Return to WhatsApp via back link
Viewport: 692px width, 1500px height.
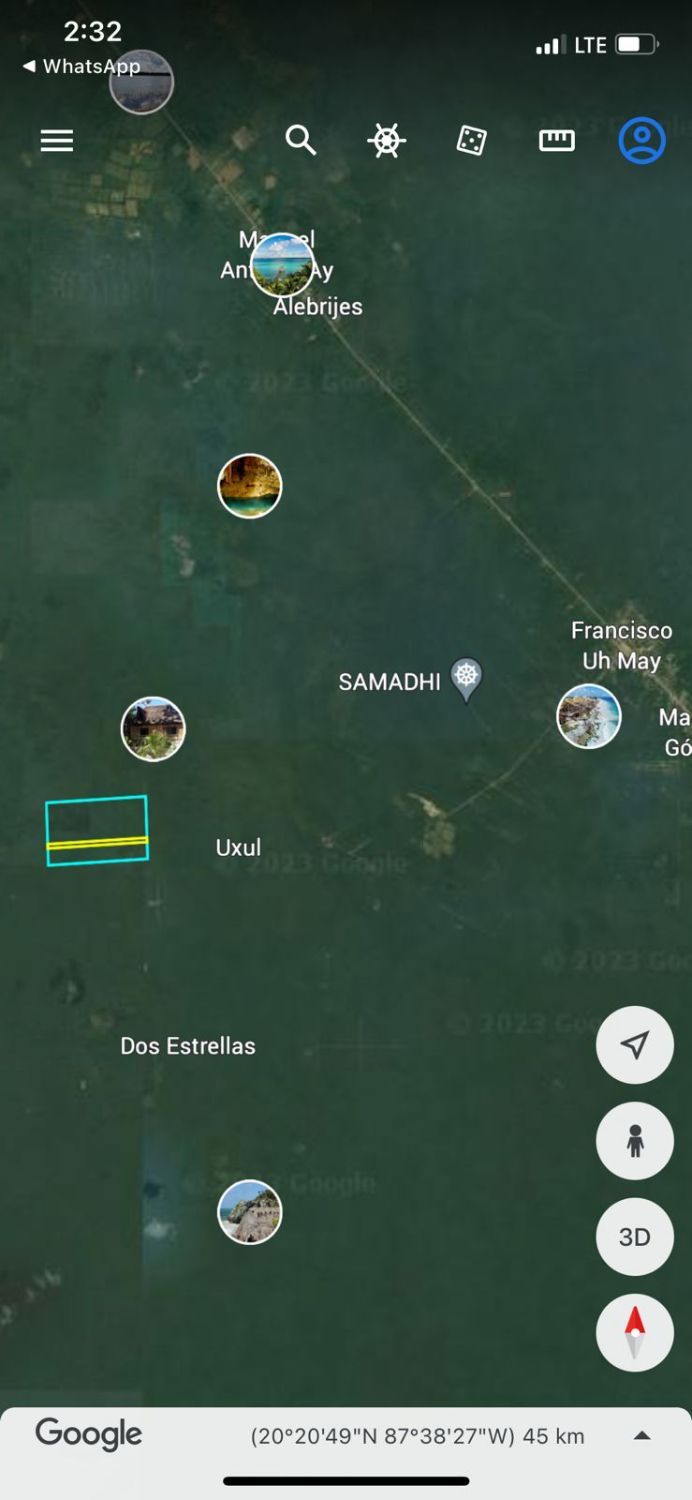coord(81,66)
